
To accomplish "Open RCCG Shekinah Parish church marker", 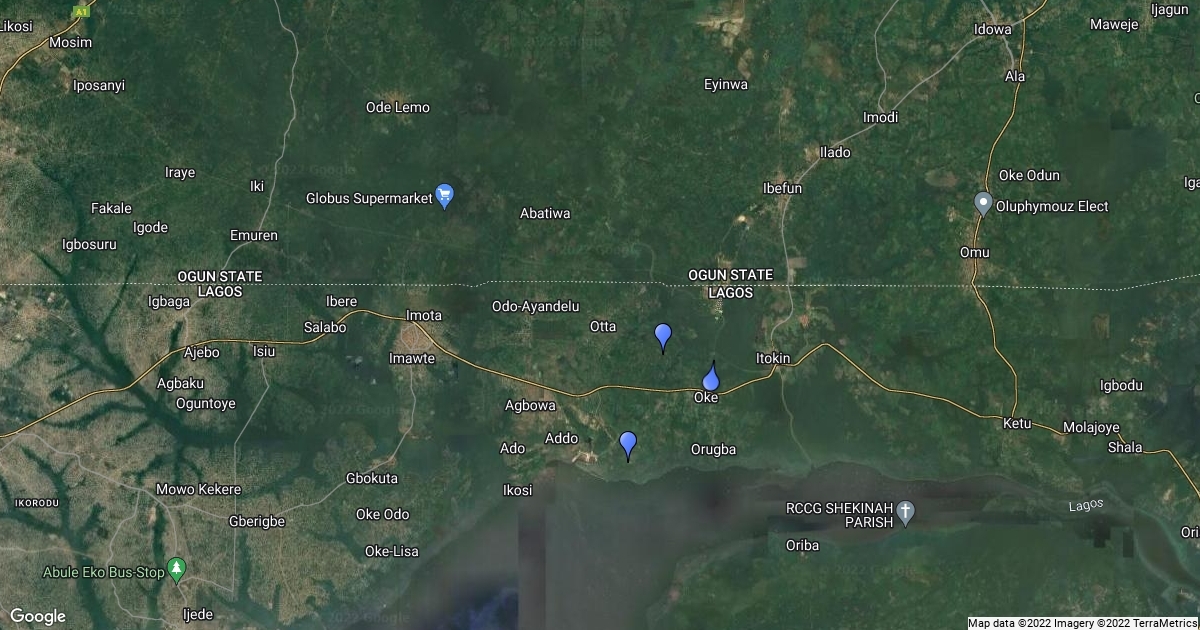I will (905, 514).
